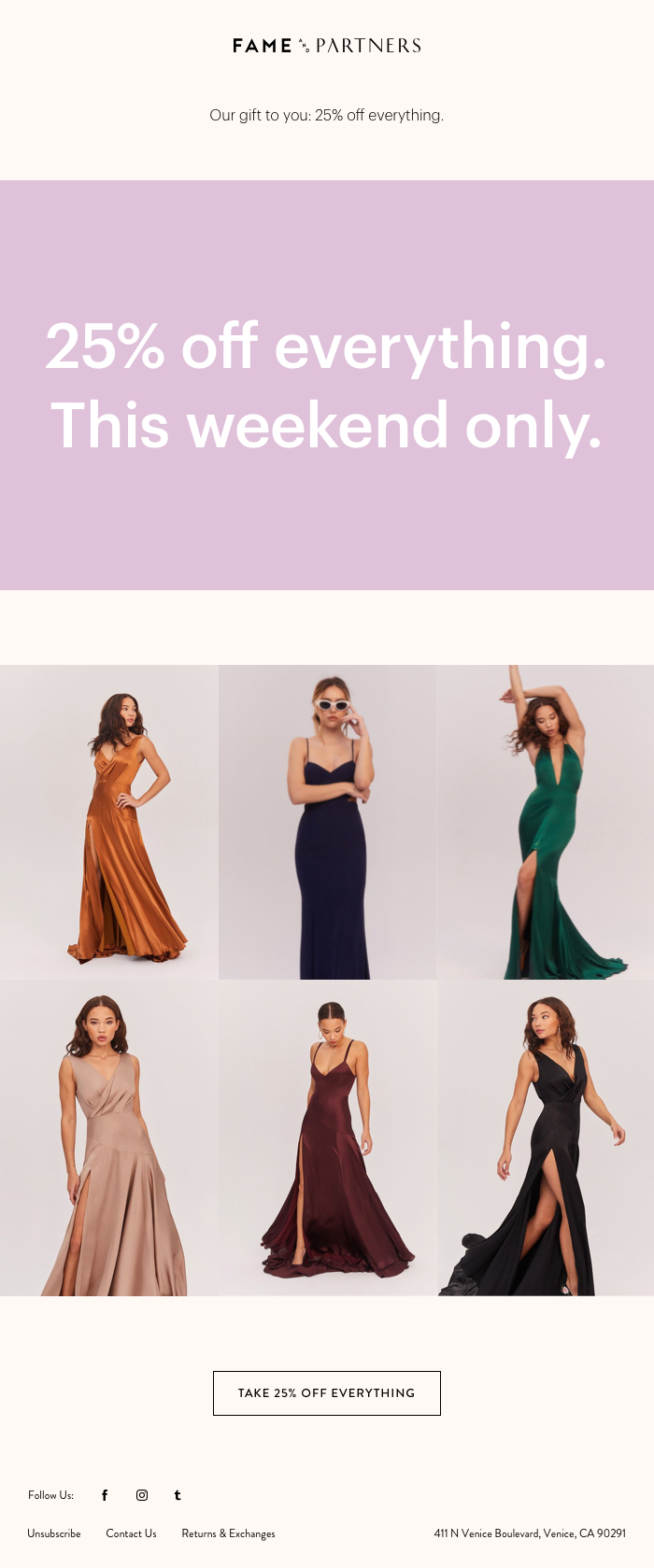Open the Facebook page icon
Viewport: 654px width, 1568px height.
[105, 1495]
